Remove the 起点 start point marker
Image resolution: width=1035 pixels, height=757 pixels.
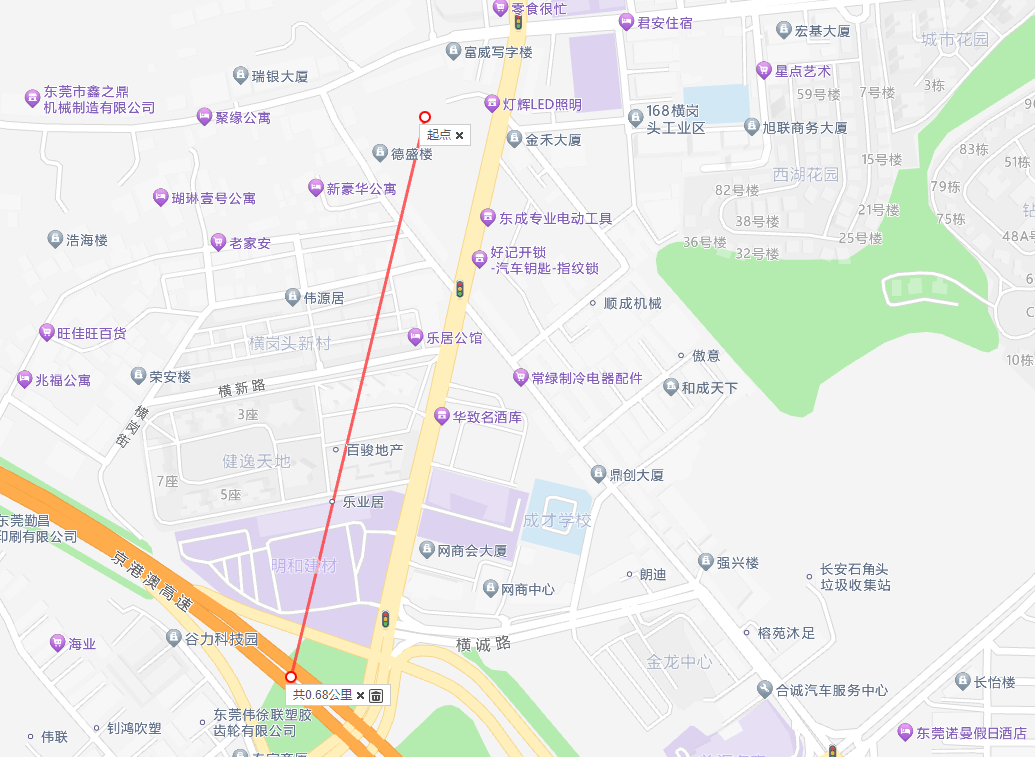pyautogui.click(x=460, y=135)
